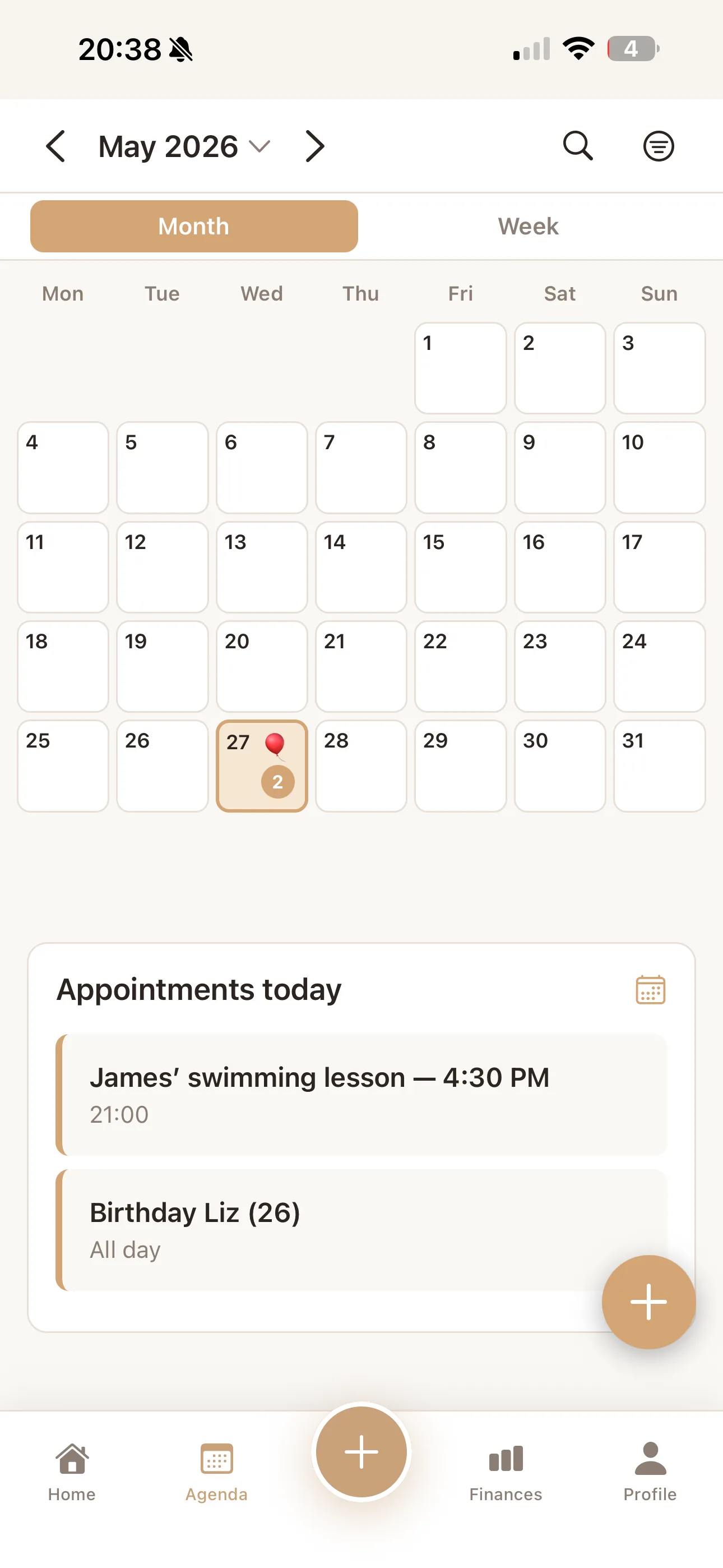This screenshot has height=1568, width=723.
Task: Select May 15 in the calendar
Action: pyautogui.click(x=460, y=567)
